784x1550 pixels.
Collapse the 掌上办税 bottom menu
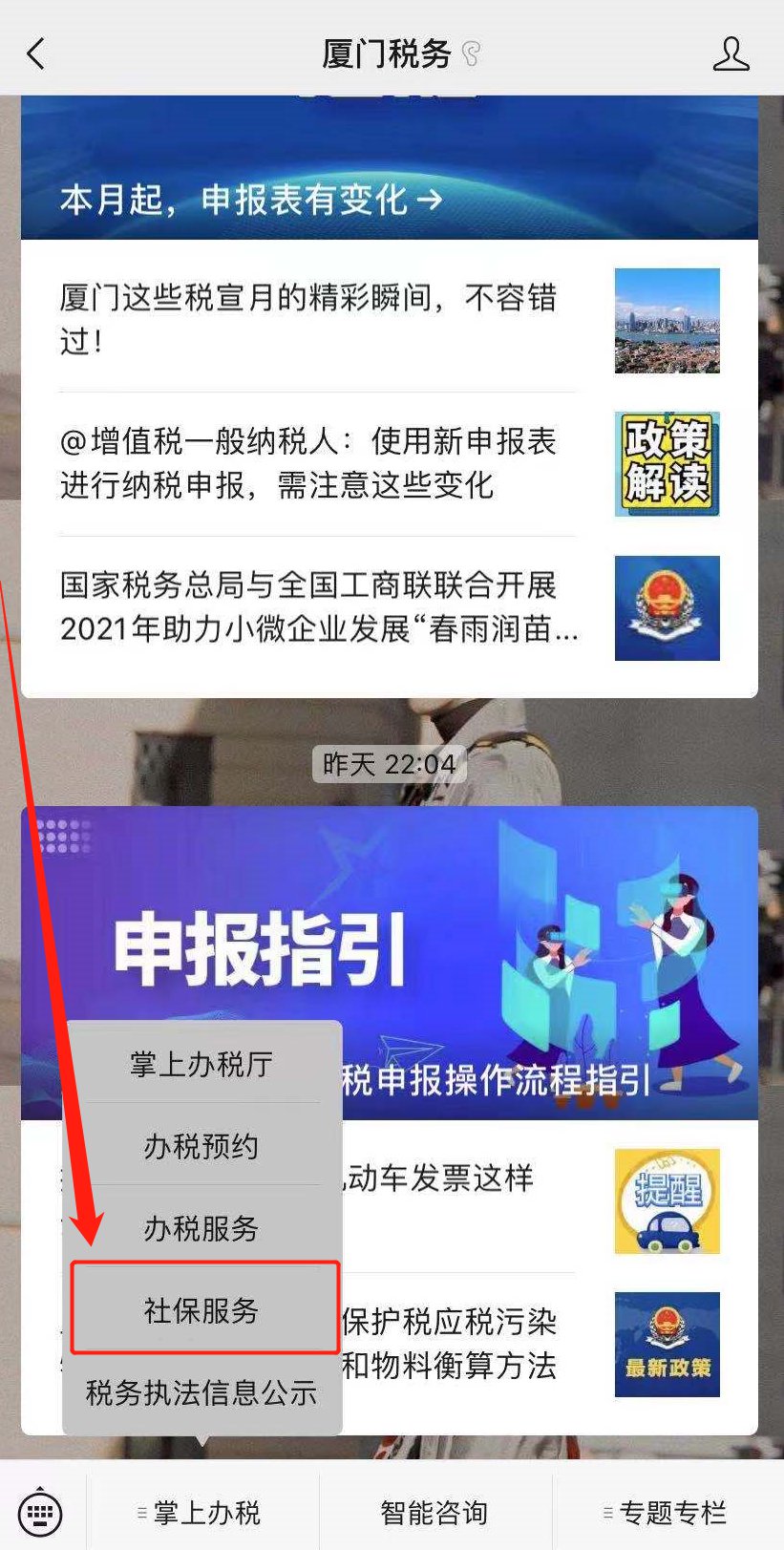(203, 1513)
